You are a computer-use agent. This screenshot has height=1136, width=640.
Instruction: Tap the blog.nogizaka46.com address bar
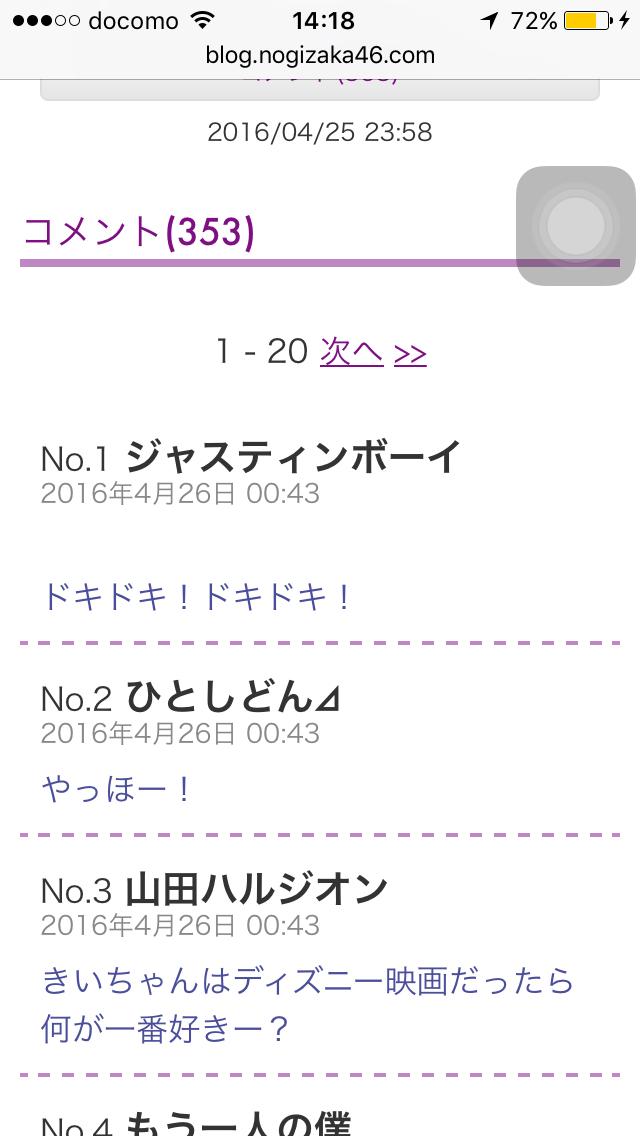pyautogui.click(x=320, y=55)
